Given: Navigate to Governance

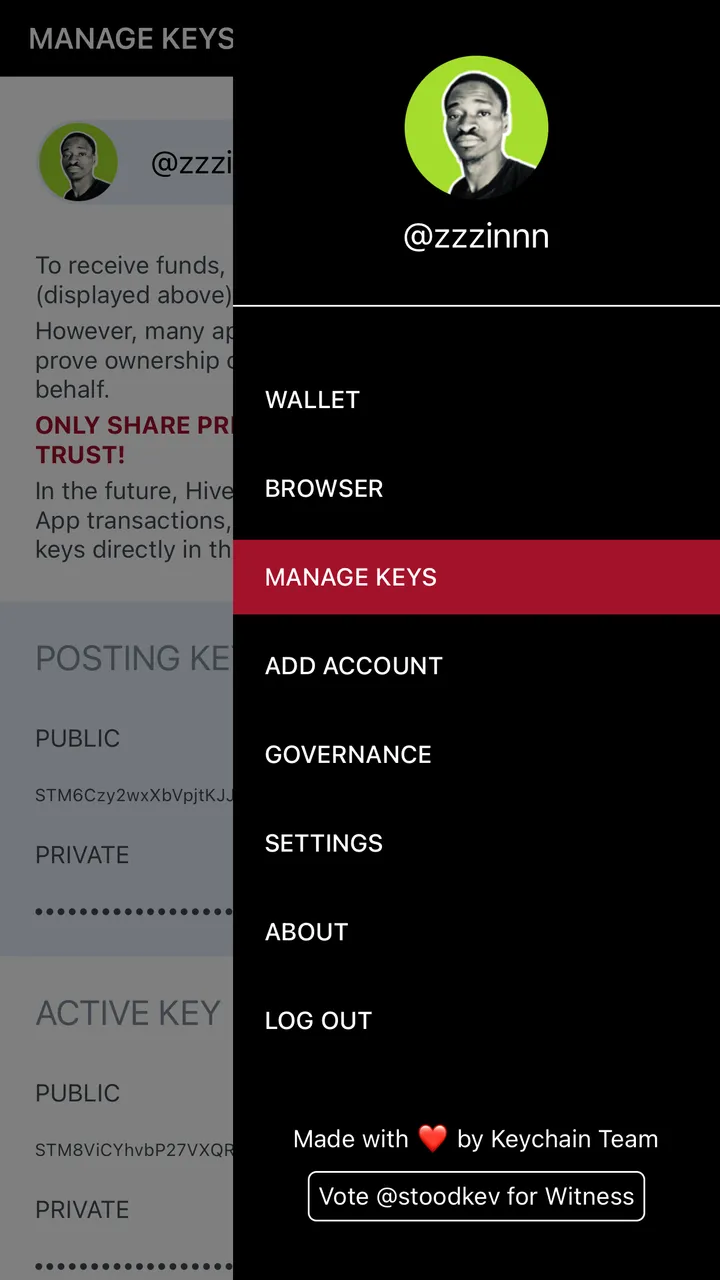Looking at the screenshot, I should tap(348, 755).
